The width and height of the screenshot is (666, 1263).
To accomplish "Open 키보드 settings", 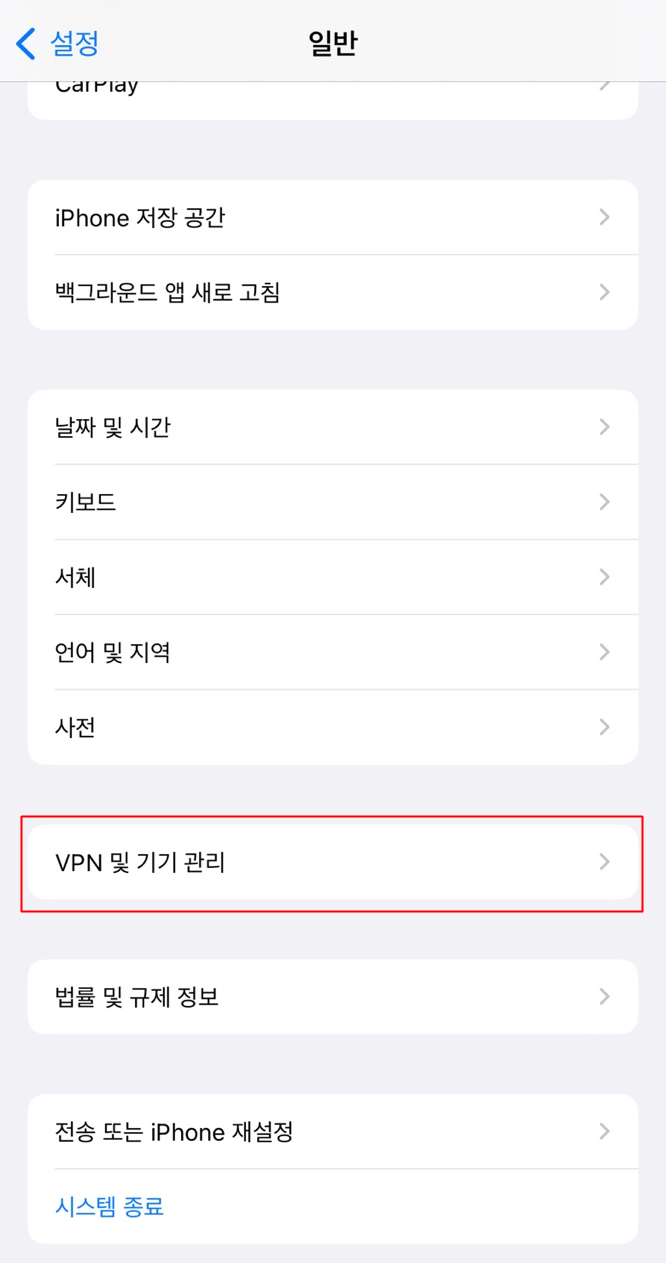I will point(333,502).
